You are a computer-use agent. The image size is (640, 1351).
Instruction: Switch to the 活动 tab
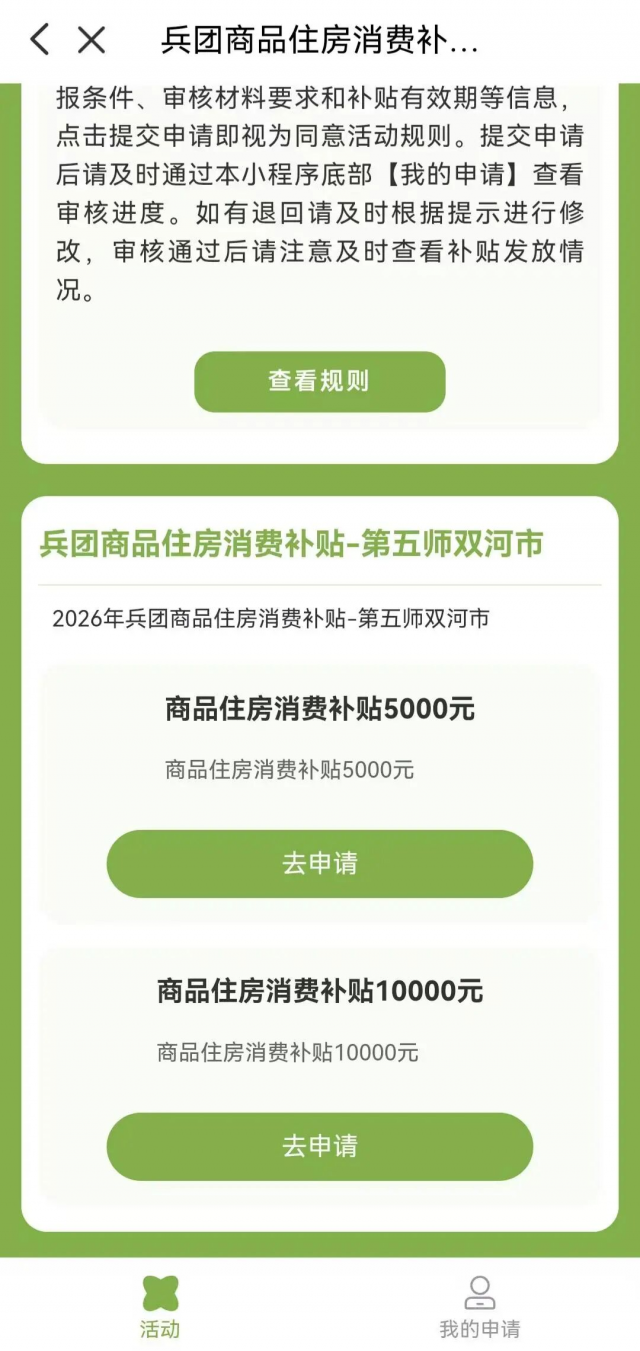pos(160,1306)
